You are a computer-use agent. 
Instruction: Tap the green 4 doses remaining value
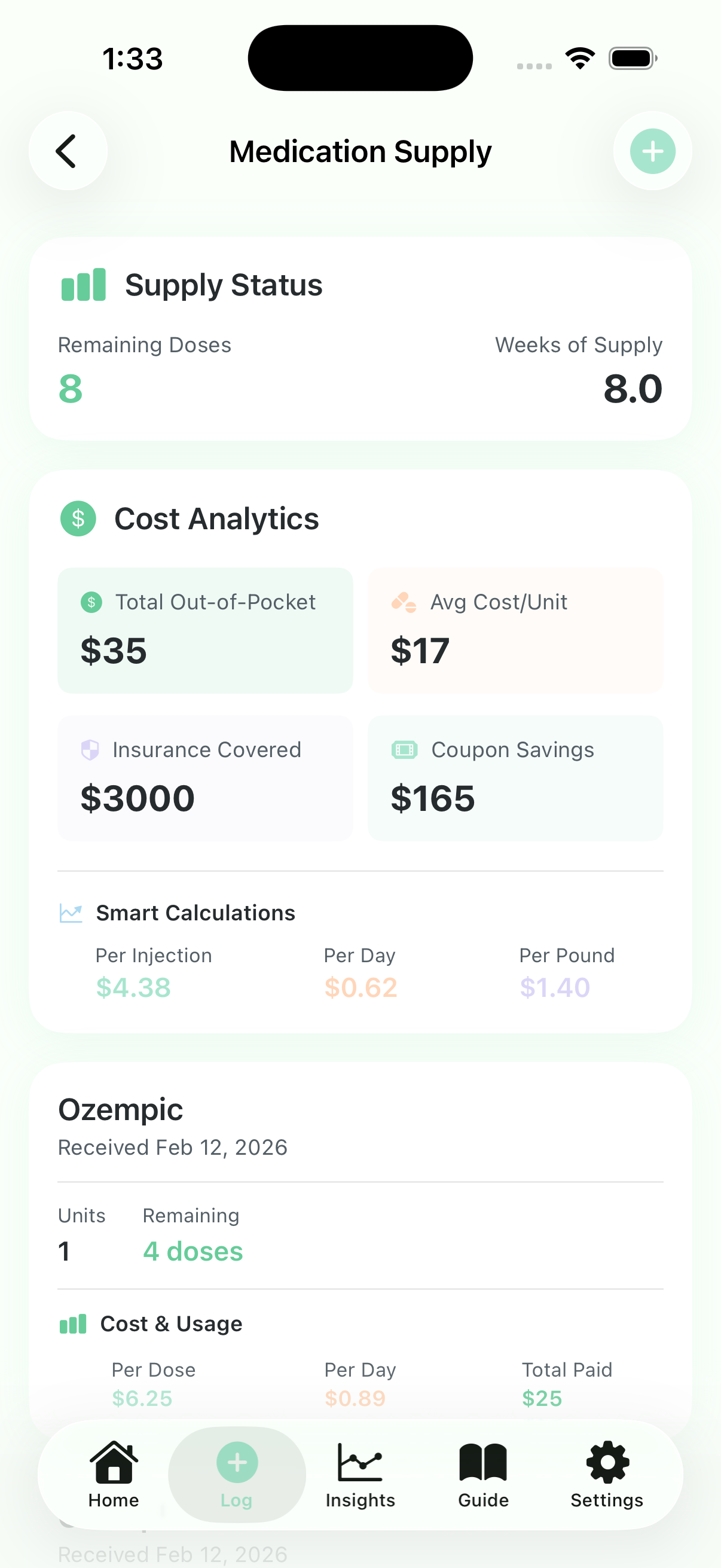pos(193,1251)
